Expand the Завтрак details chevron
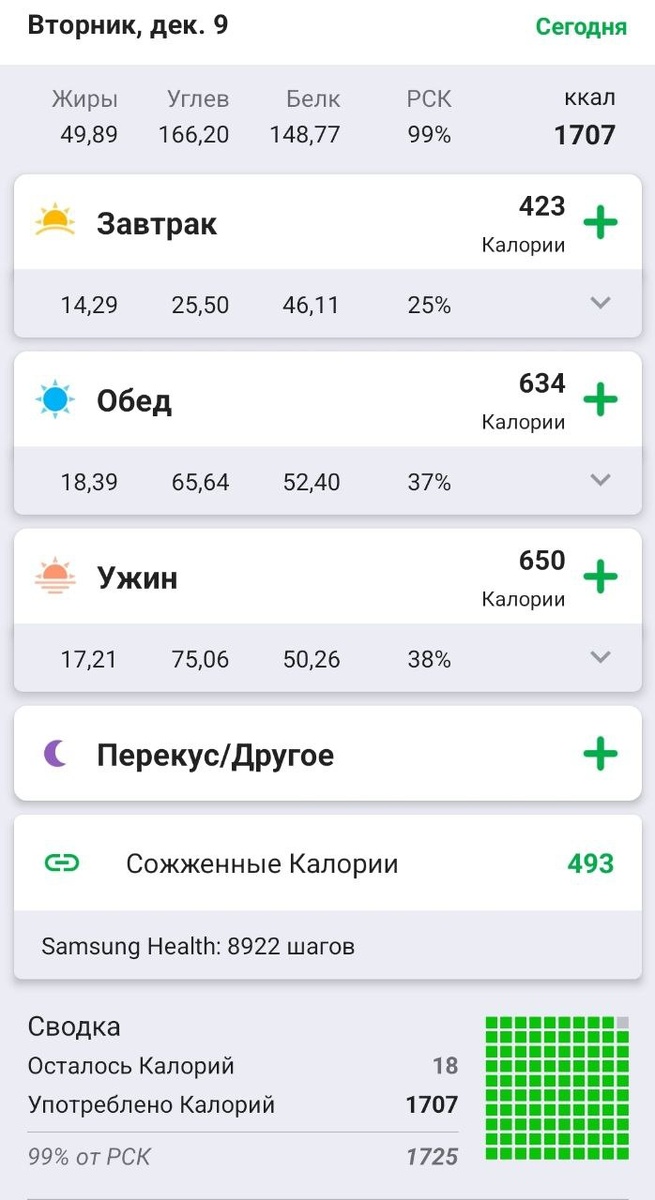The height and width of the screenshot is (1200, 655). click(600, 303)
